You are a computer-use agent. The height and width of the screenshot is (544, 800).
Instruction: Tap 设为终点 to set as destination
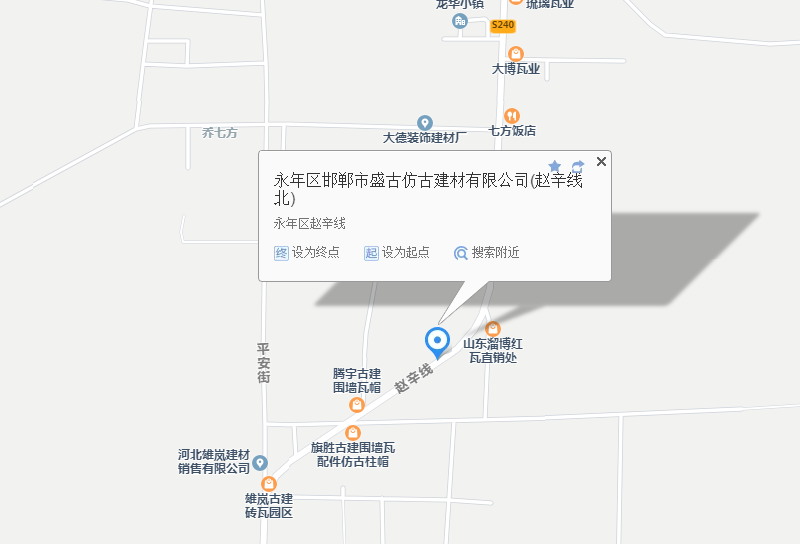coord(307,253)
